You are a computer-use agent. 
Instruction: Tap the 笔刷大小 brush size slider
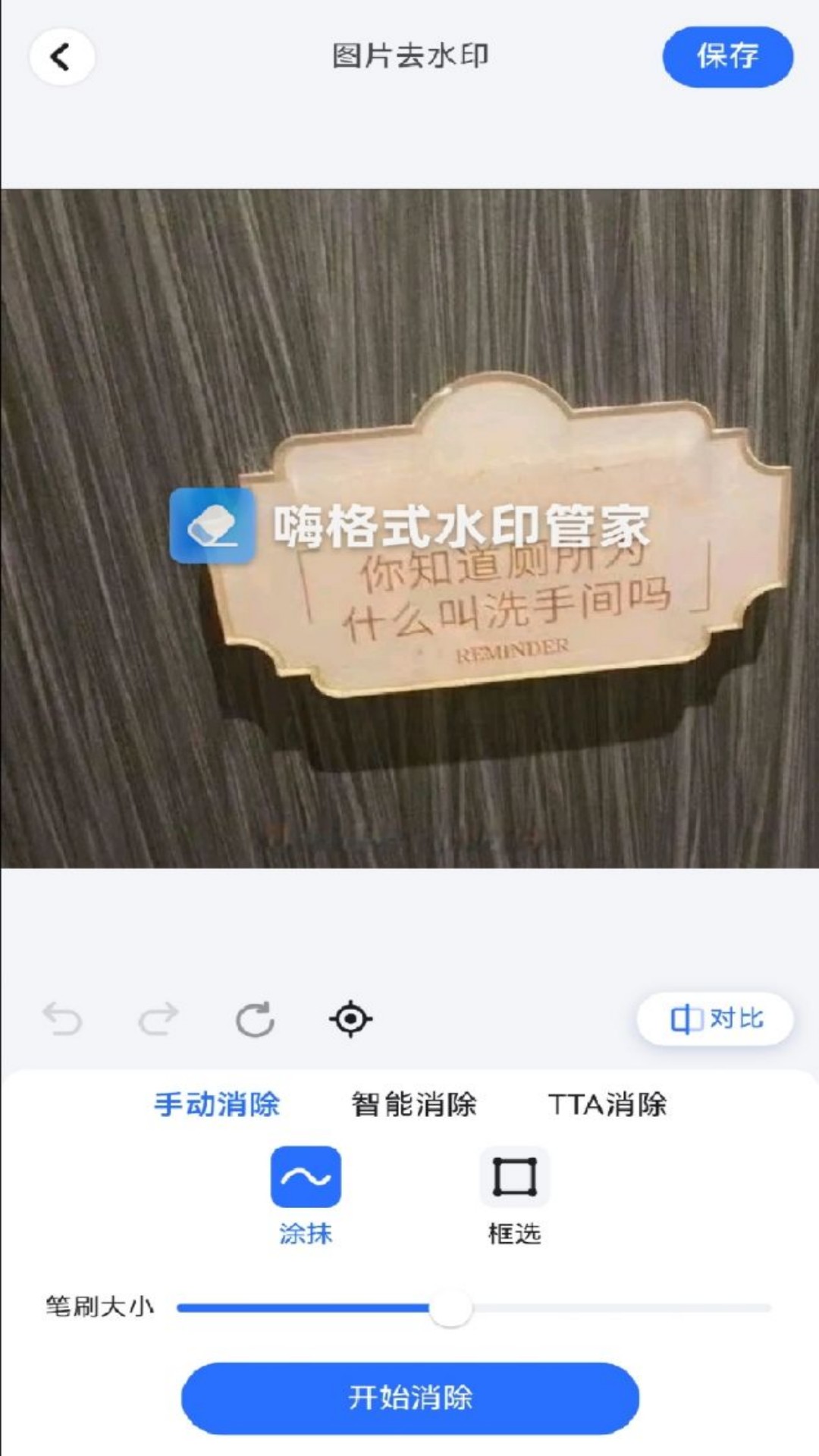(x=474, y=1308)
